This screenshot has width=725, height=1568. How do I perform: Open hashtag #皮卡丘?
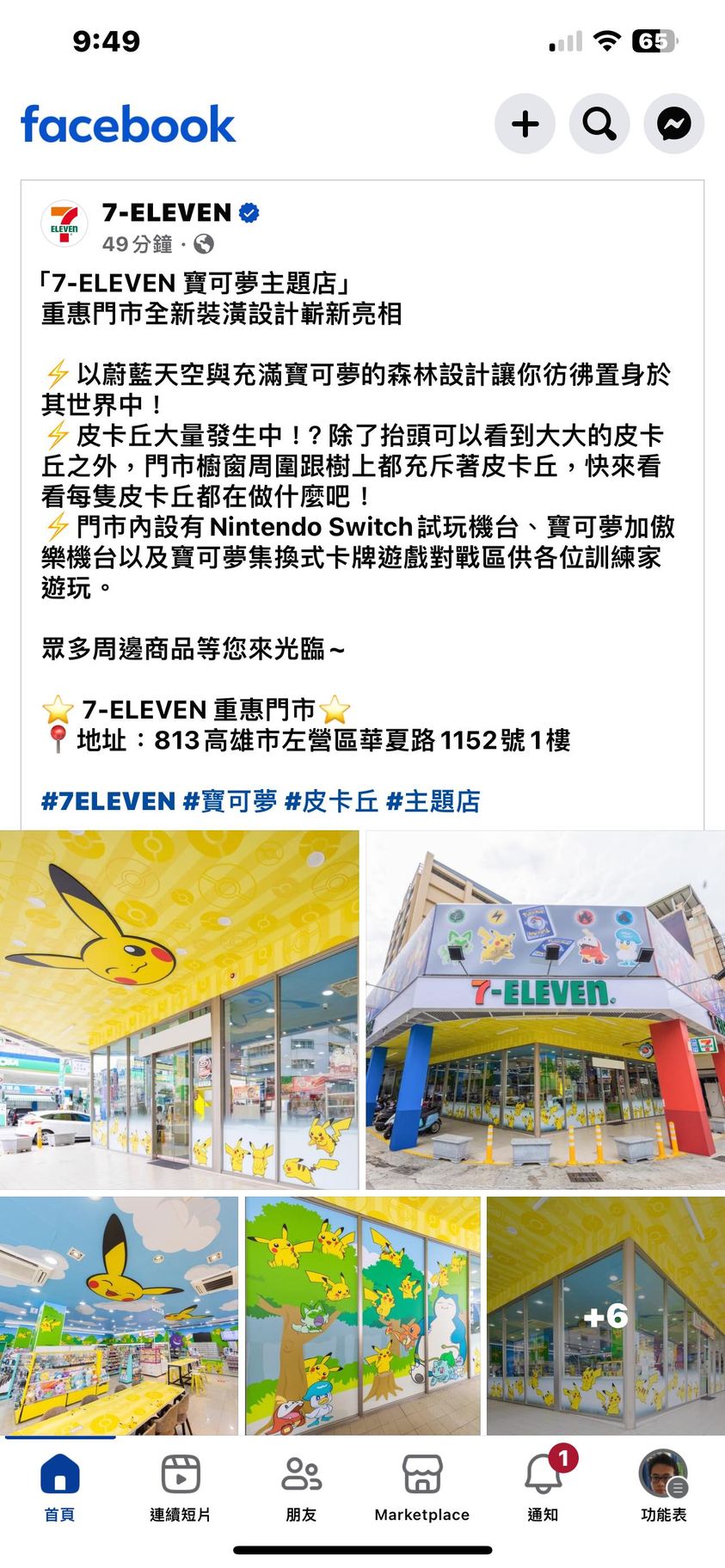(x=331, y=801)
